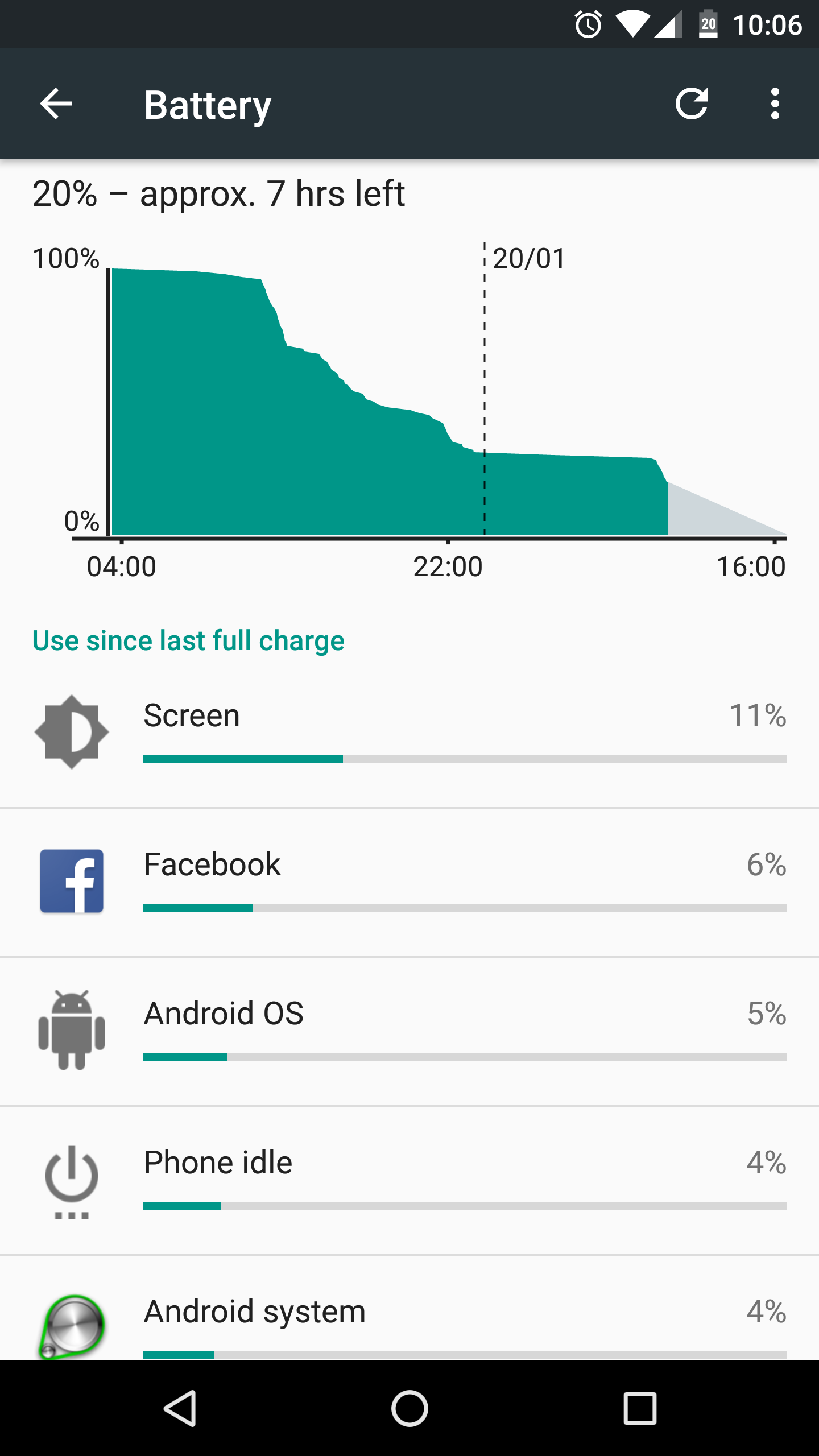Go back from Battery settings
819x1456 pixels.
pos(56,104)
